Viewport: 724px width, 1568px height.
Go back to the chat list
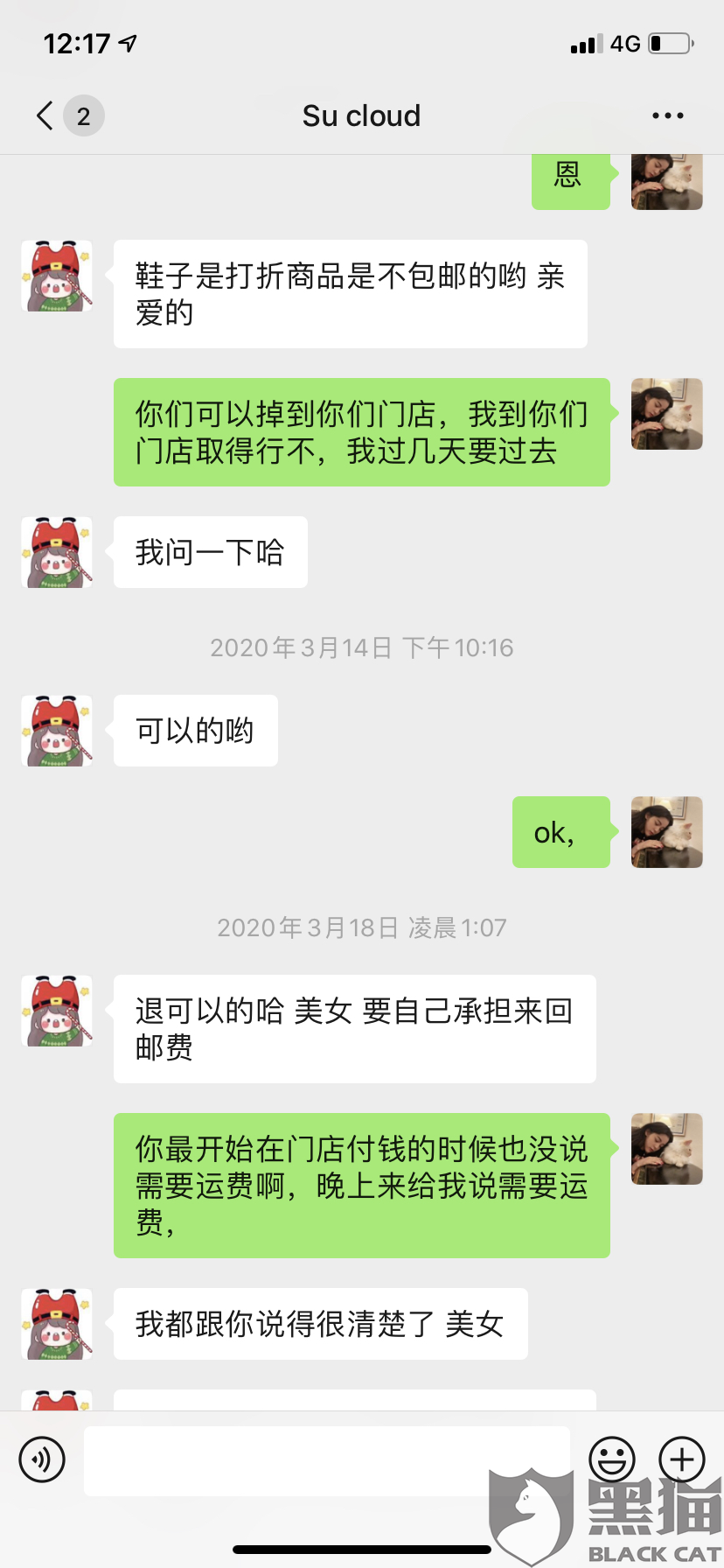click(x=45, y=115)
